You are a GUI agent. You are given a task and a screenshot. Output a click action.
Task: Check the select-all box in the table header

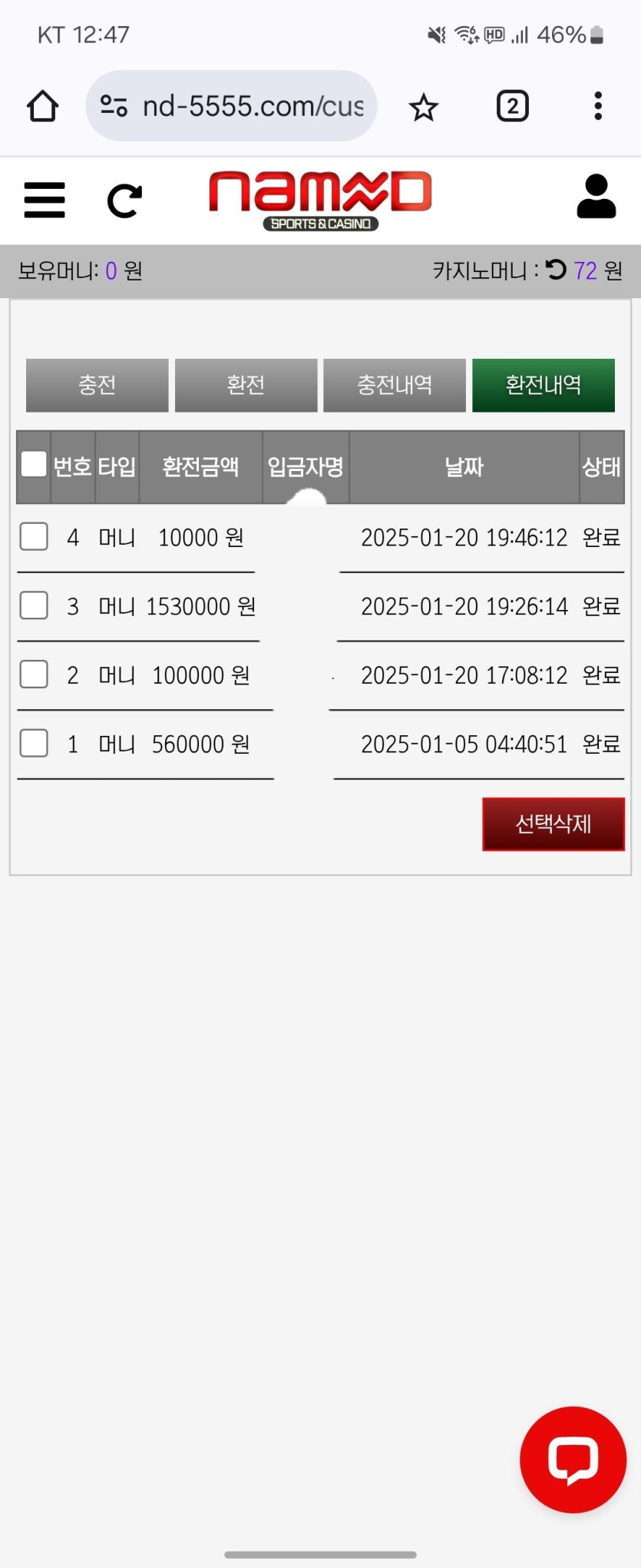[34, 464]
